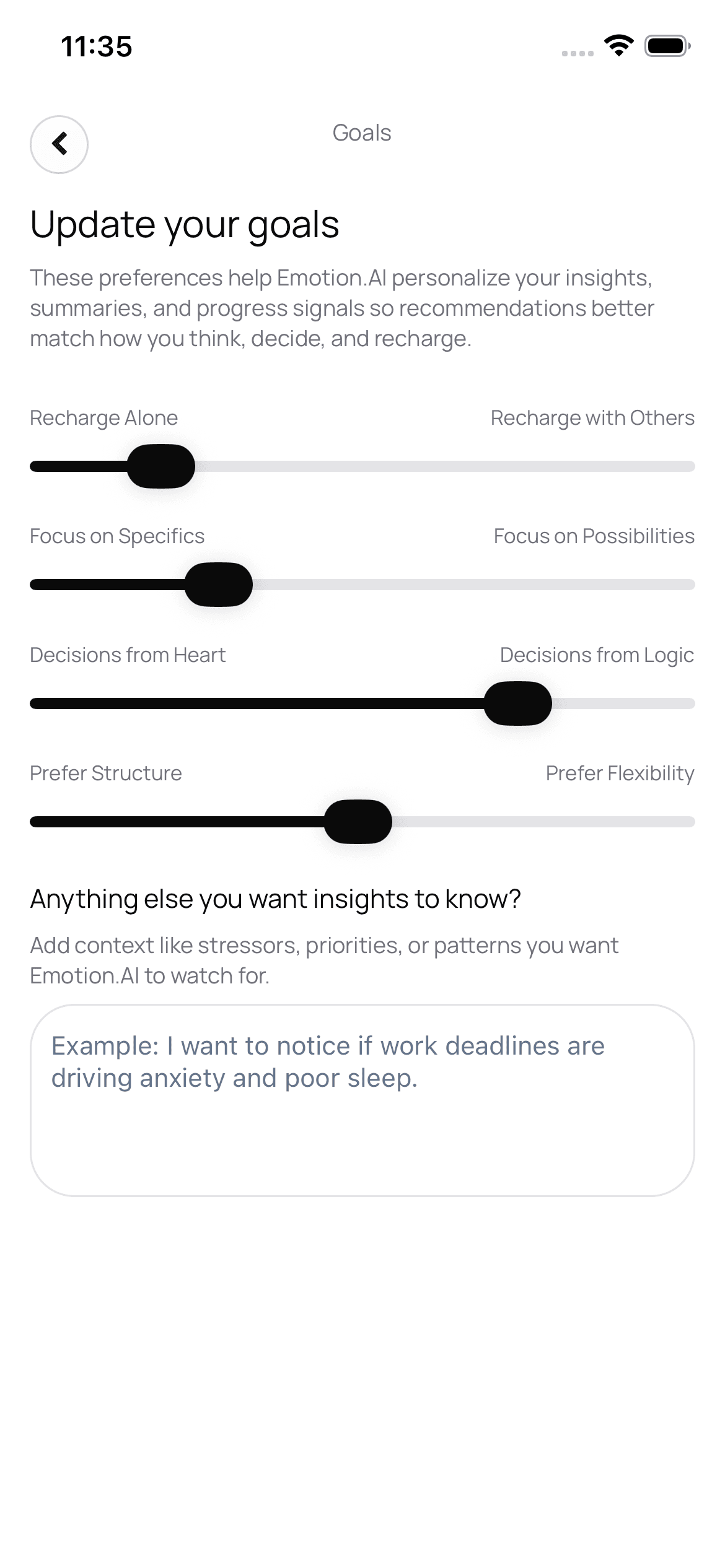Click the Focus on Specifics slider knob
The image size is (725, 1568).
click(x=218, y=583)
